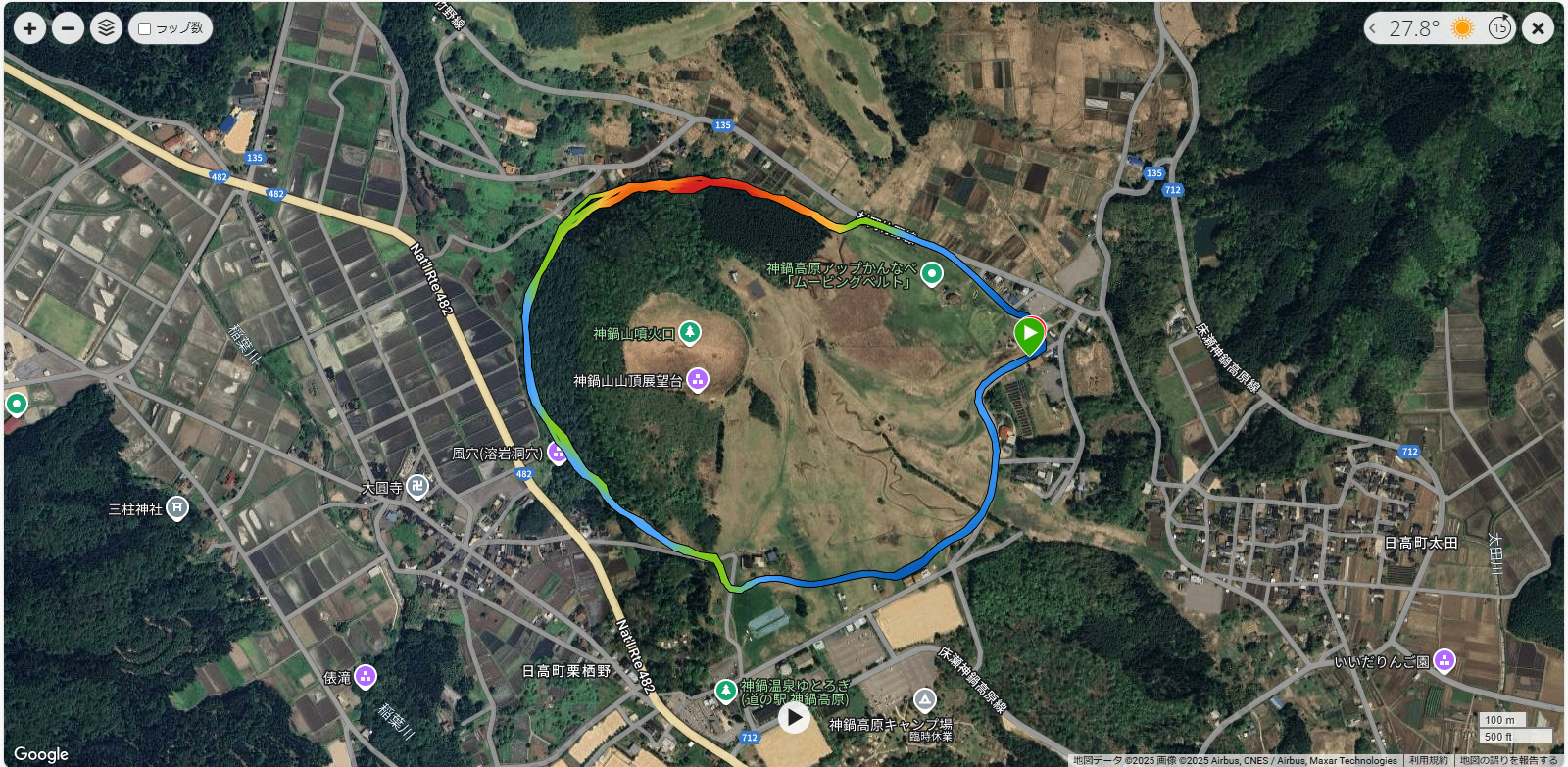The image size is (1568, 767).
Task: Open the いいだりんご園 place marker
Action: pyautogui.click(x=1444, y=660)
